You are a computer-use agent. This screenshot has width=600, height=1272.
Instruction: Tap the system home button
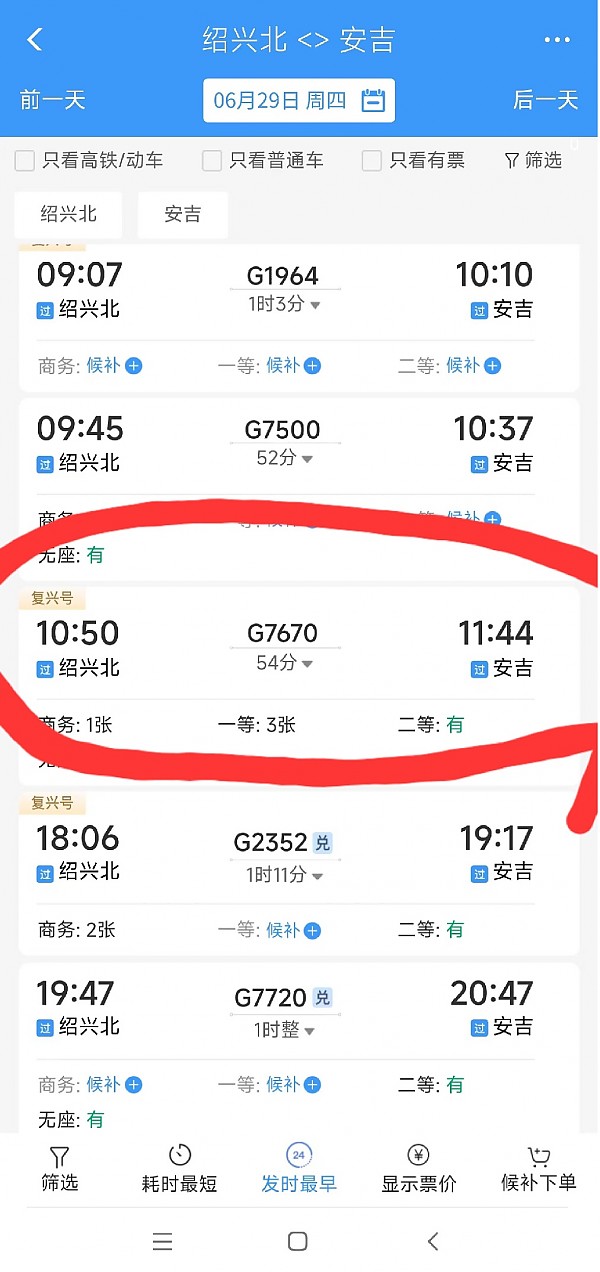pyautogui.click(x=297, y=1241)
